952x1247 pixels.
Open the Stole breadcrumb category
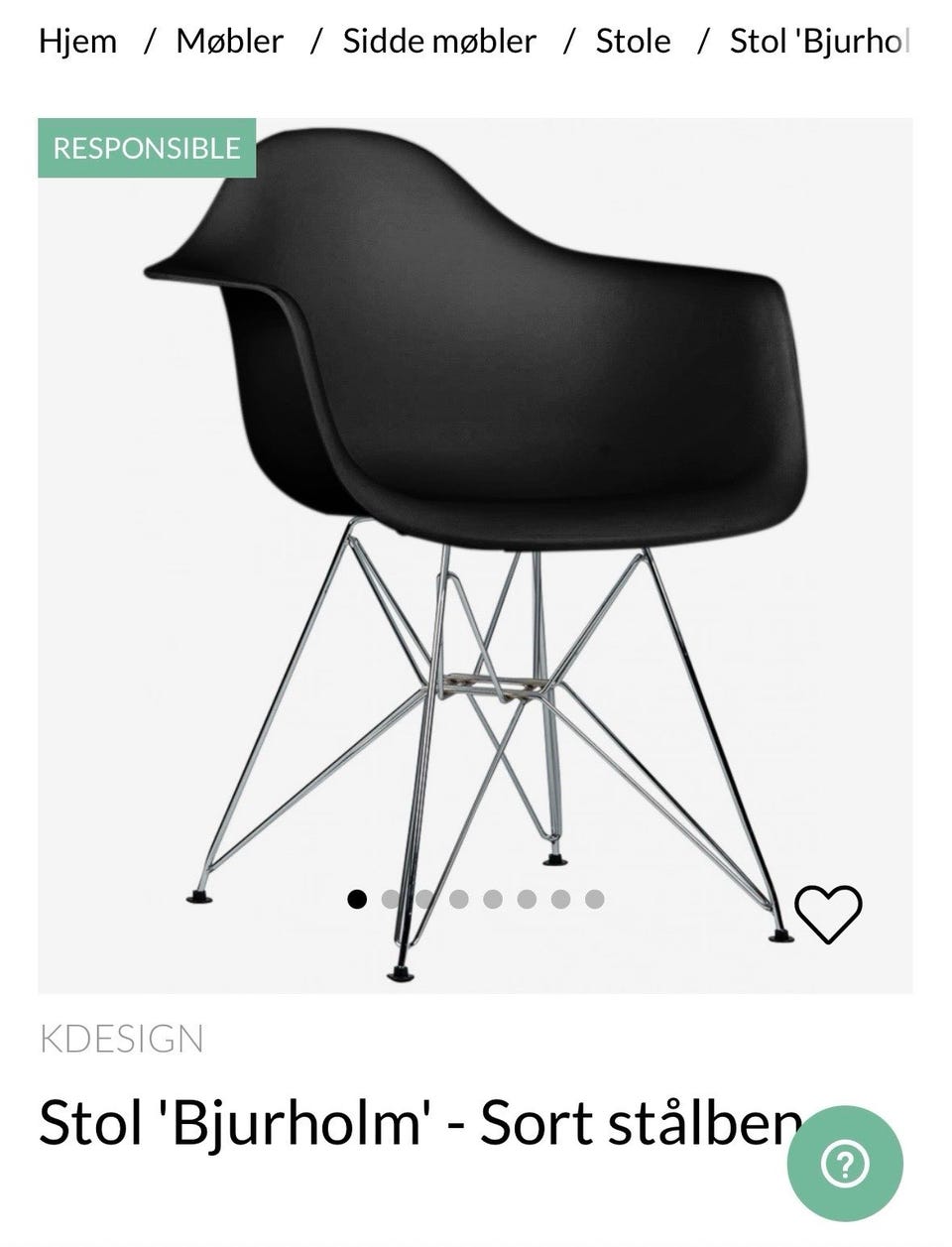633,41
